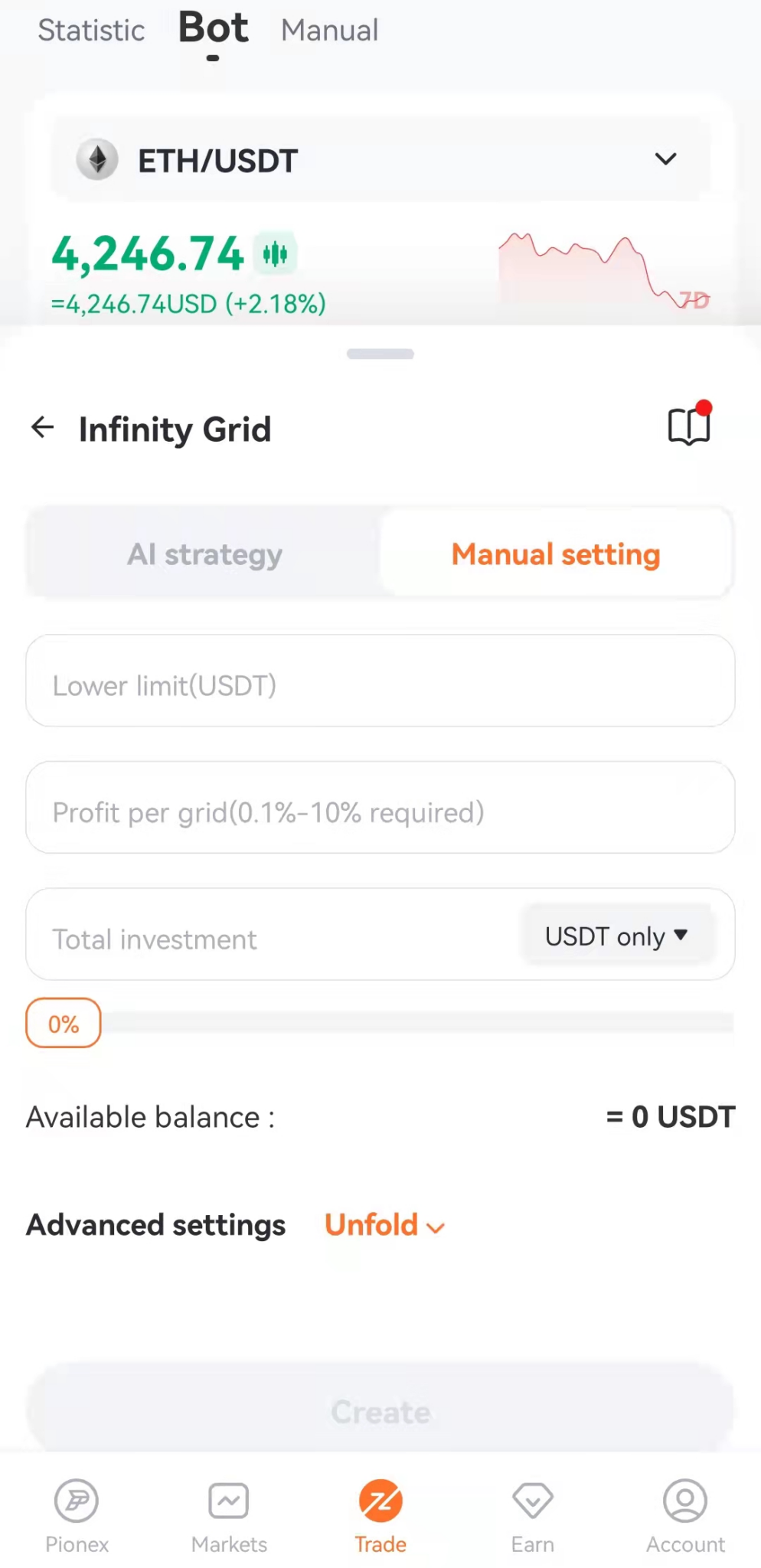The width and height of the screenshot is (761, 1568).
Task: Select Manual setting mode
Action: pyautogui.click(x=555, y=554)
